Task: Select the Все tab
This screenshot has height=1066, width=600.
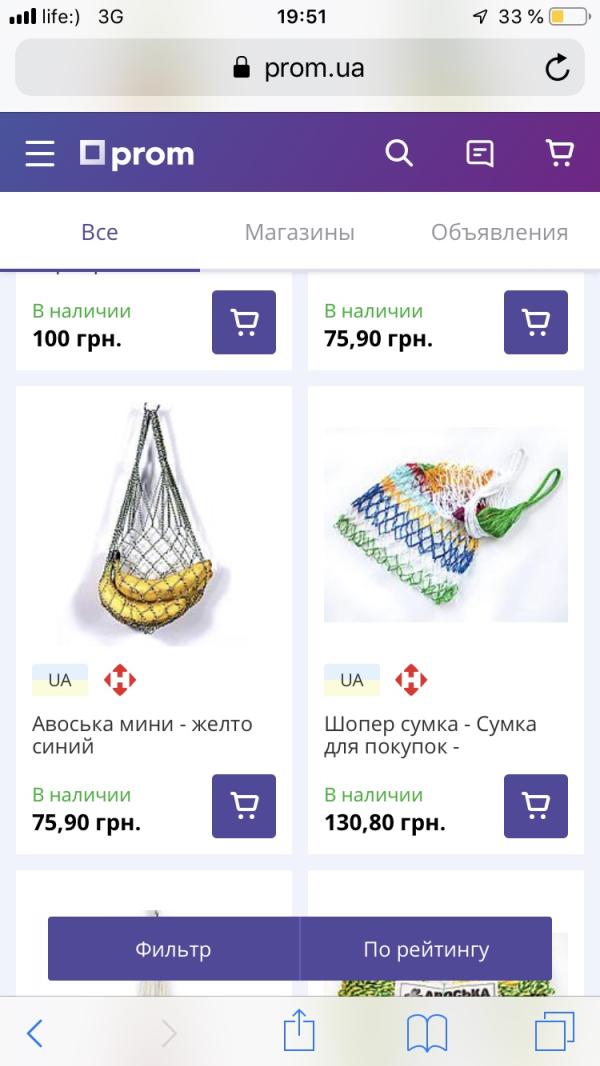Action: click(x=100, y=232)
